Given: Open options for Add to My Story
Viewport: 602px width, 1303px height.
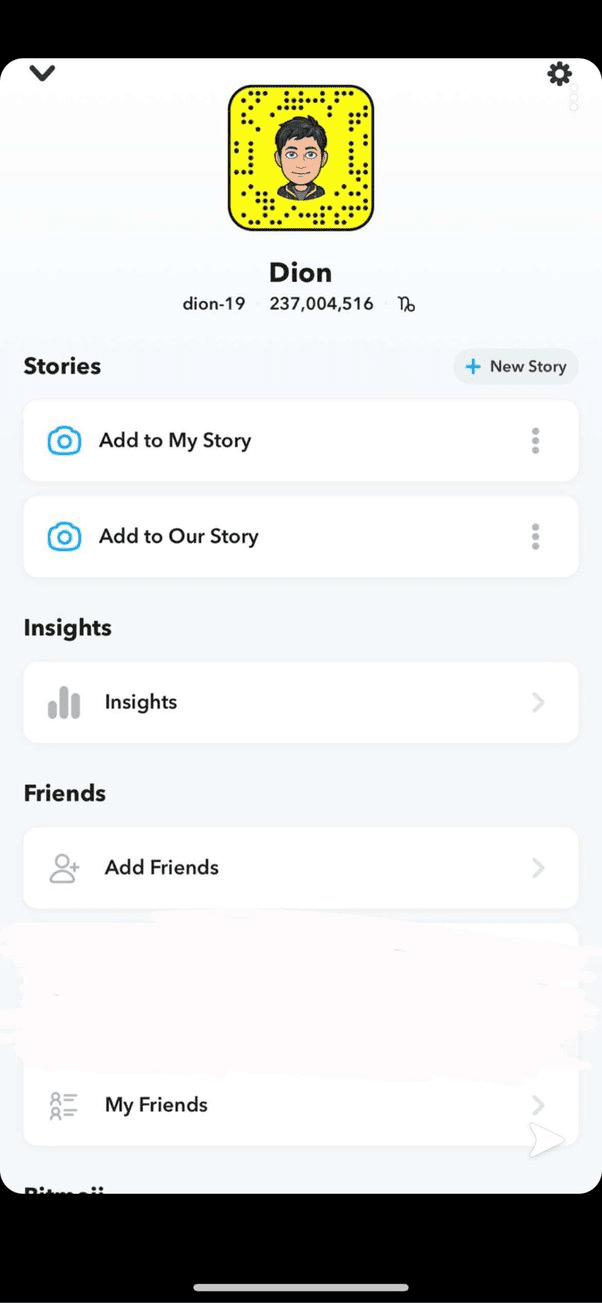Looking at the screenshot, I should click(536, 441).
